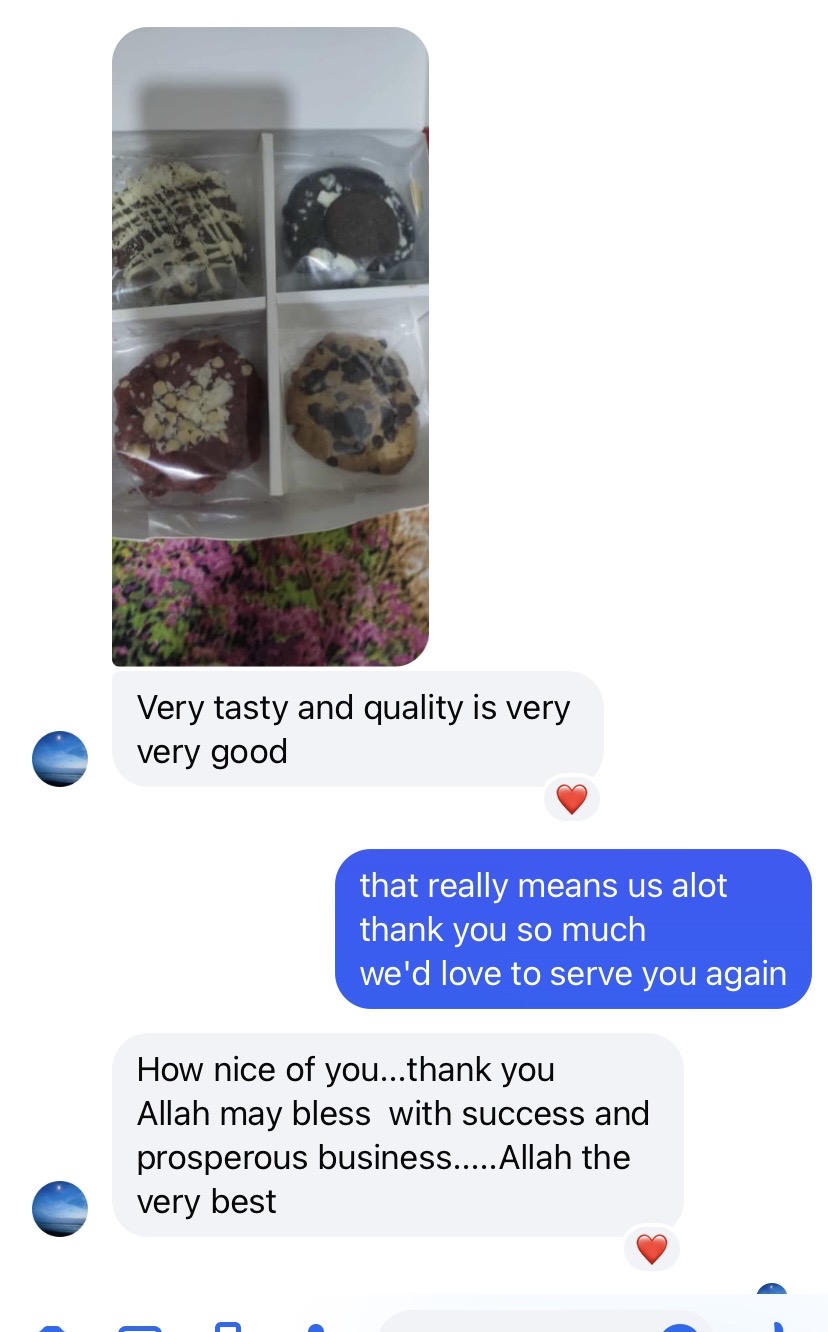
Task: Open sender's profile avatar beside "Very tasty" message
Action: (60, 759)
